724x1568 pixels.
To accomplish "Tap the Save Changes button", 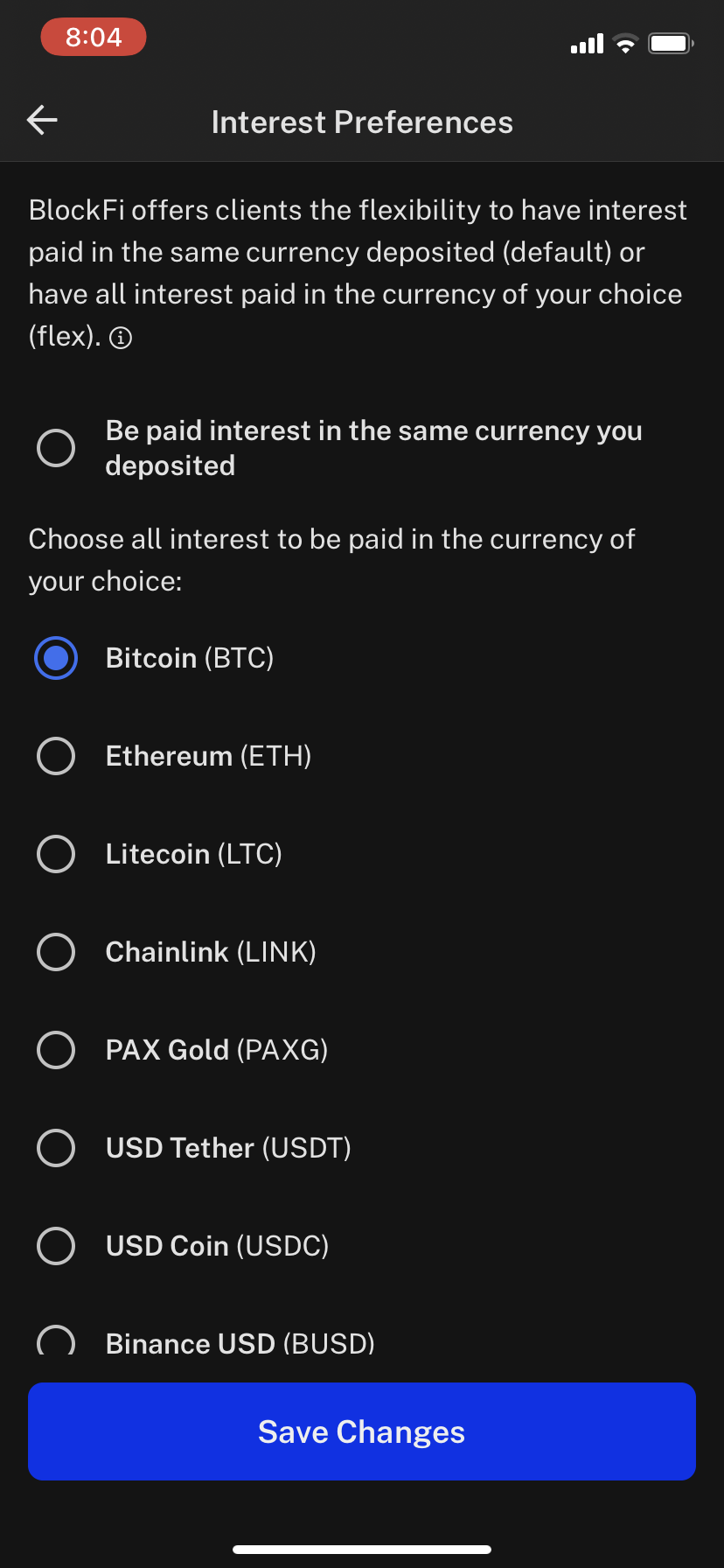I will coord(362,1431).
